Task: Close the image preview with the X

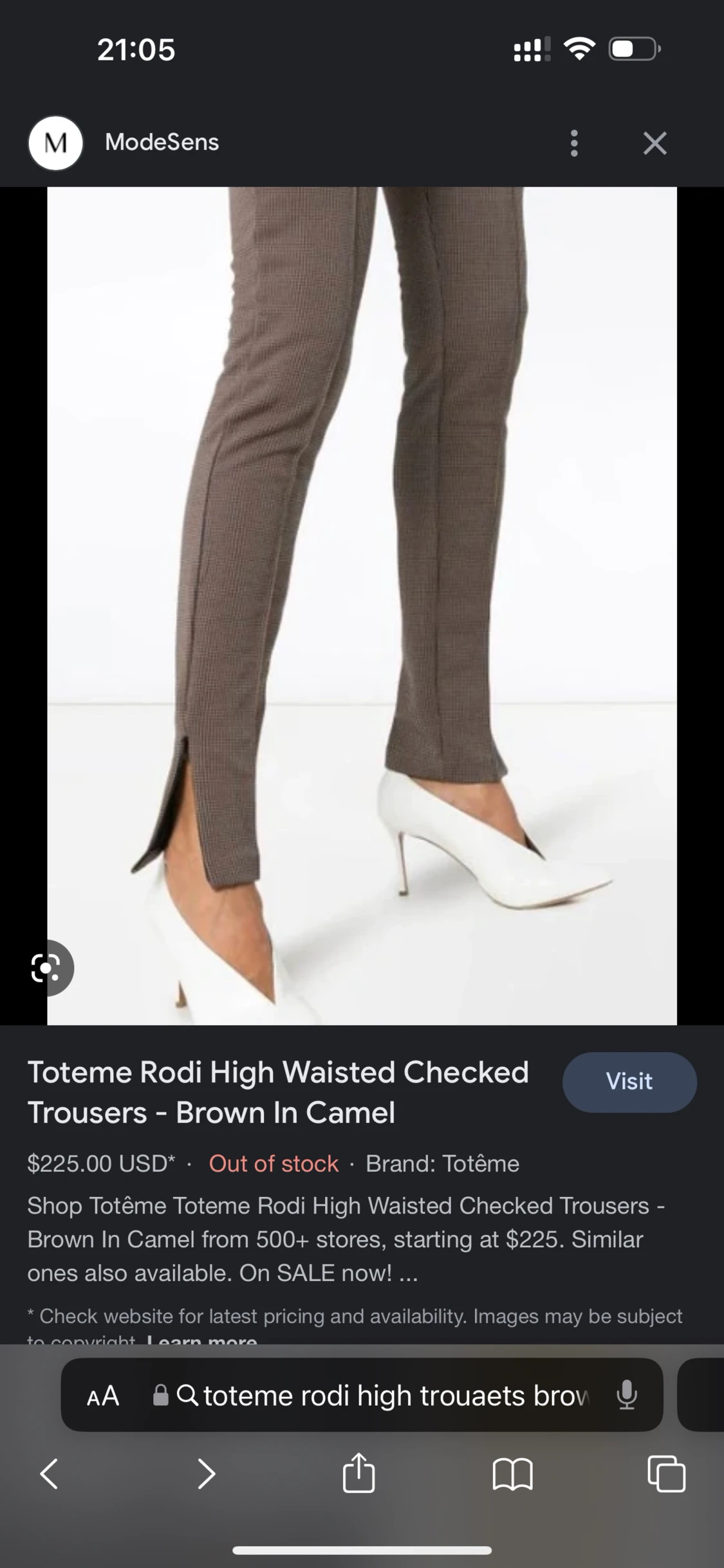Action: point(654,143)
